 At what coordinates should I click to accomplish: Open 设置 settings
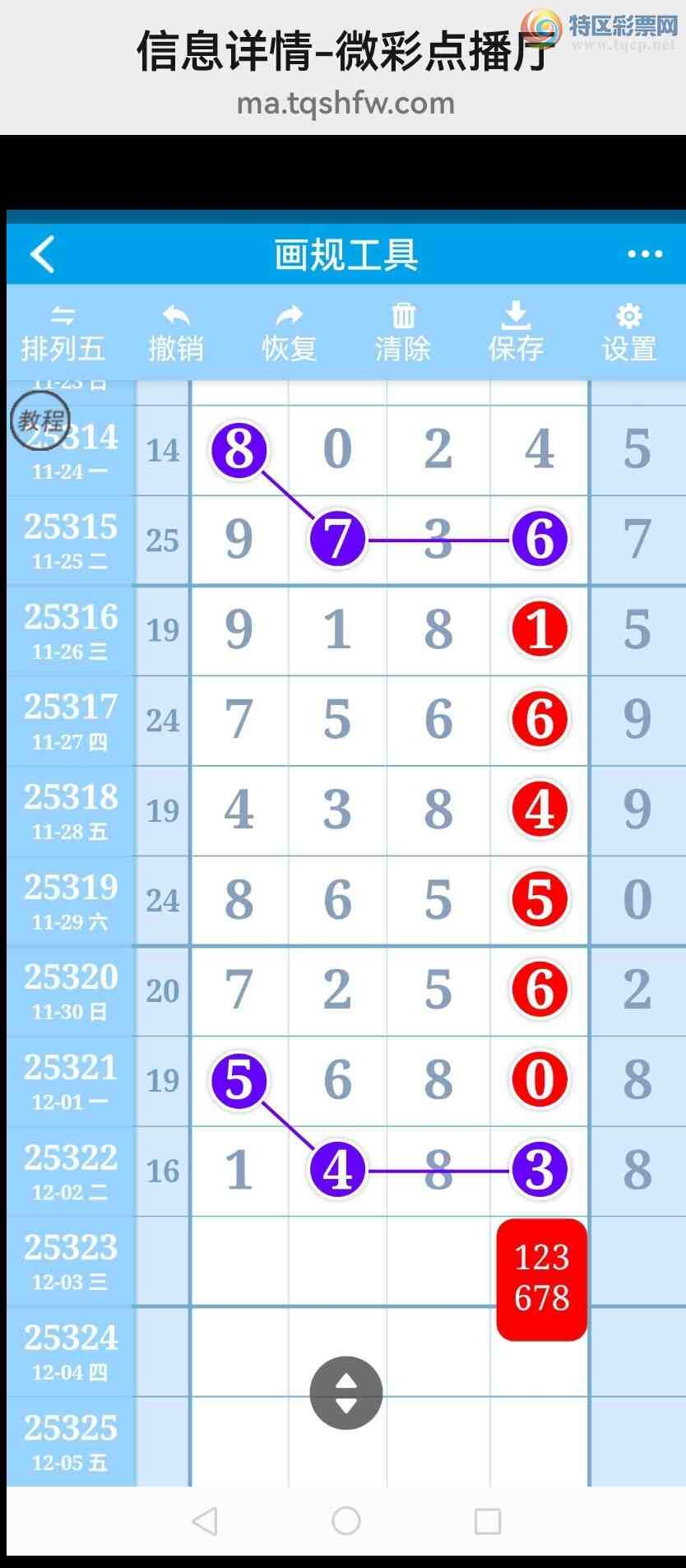(629, 334)
